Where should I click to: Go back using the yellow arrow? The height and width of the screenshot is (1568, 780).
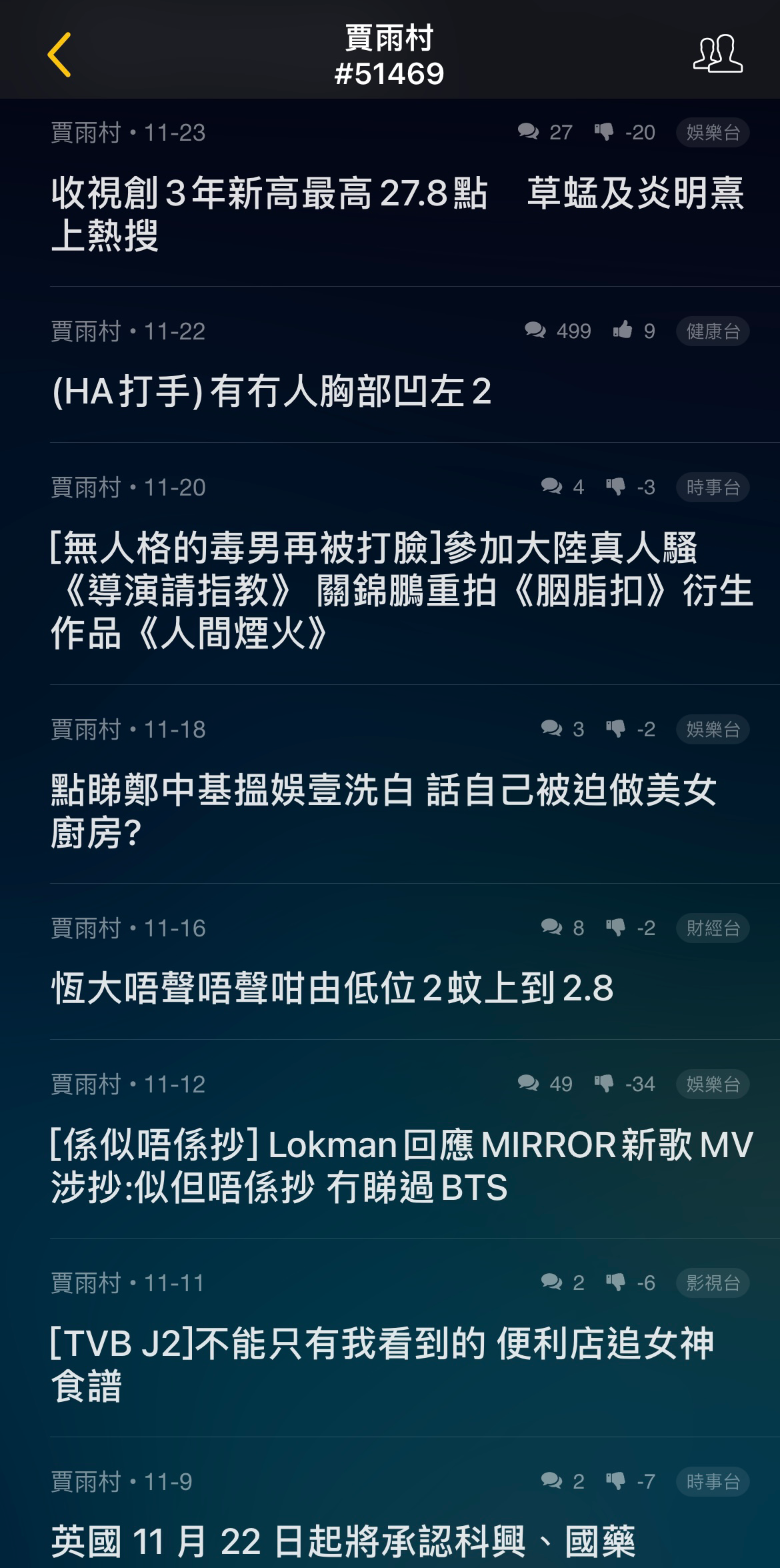pos(59,55)
